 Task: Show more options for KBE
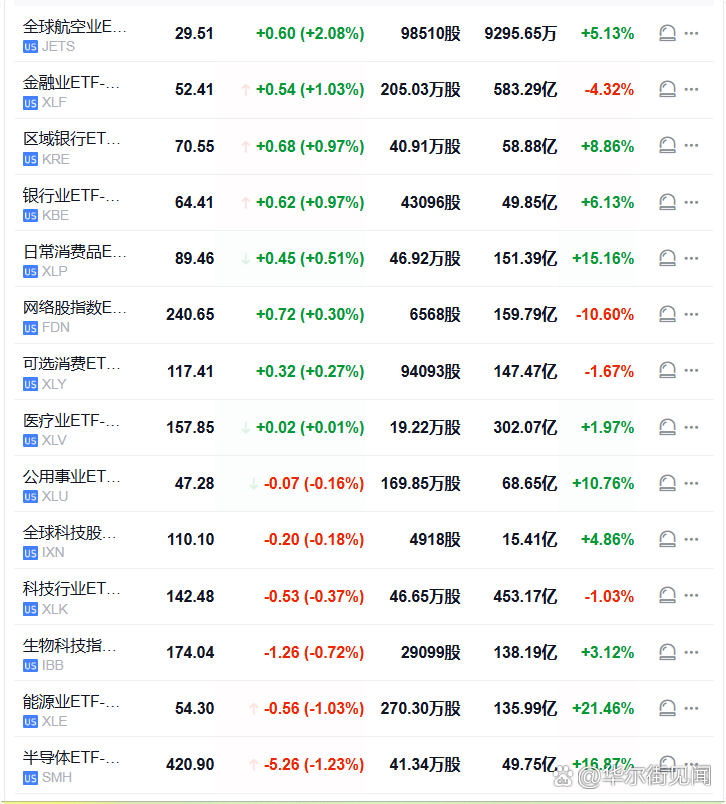pyautogui.click(x=692, y=202)
